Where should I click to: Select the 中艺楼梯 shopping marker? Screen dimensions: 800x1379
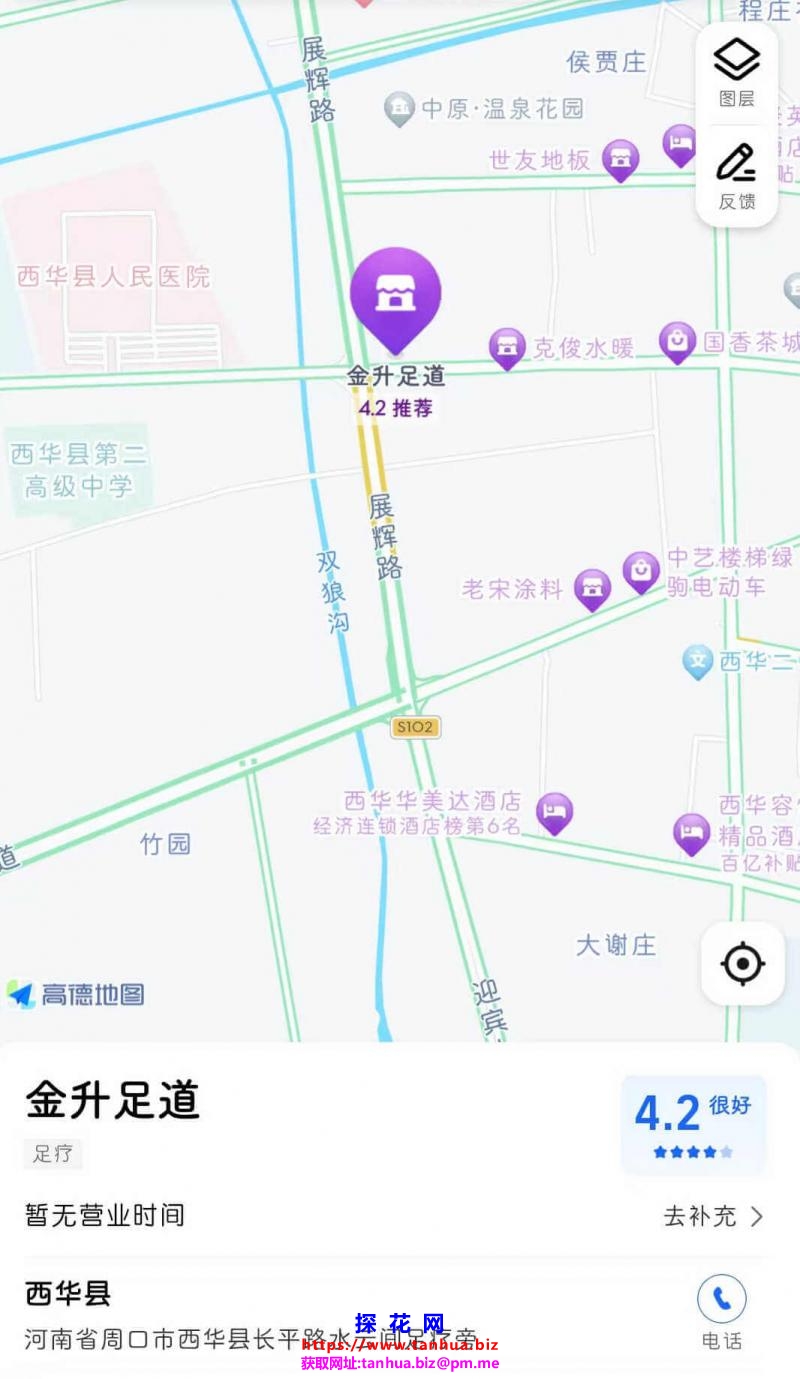click(641, 571)
